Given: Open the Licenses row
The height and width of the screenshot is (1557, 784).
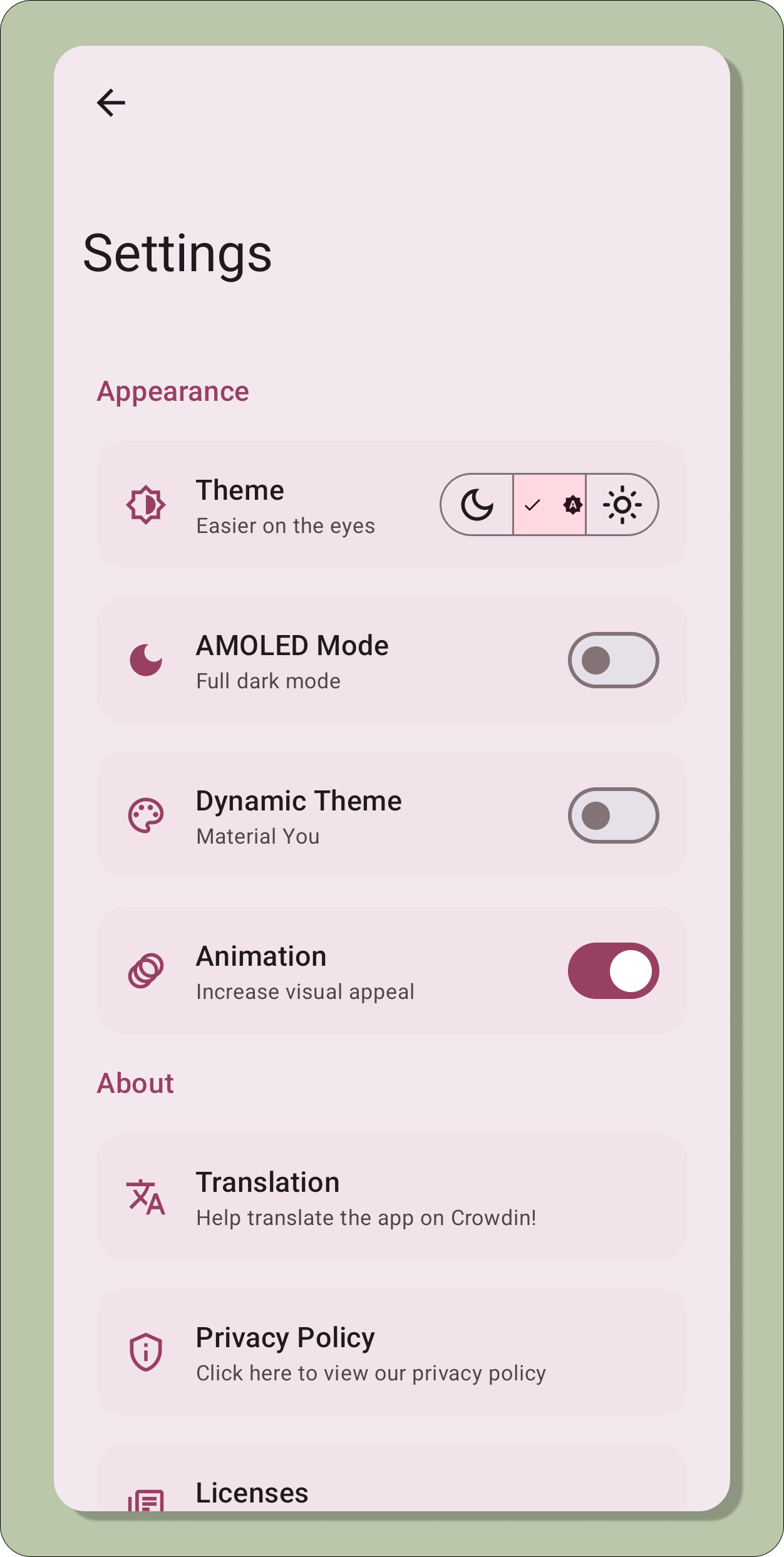Looking at the screenshot, I should pos(392,1491).
